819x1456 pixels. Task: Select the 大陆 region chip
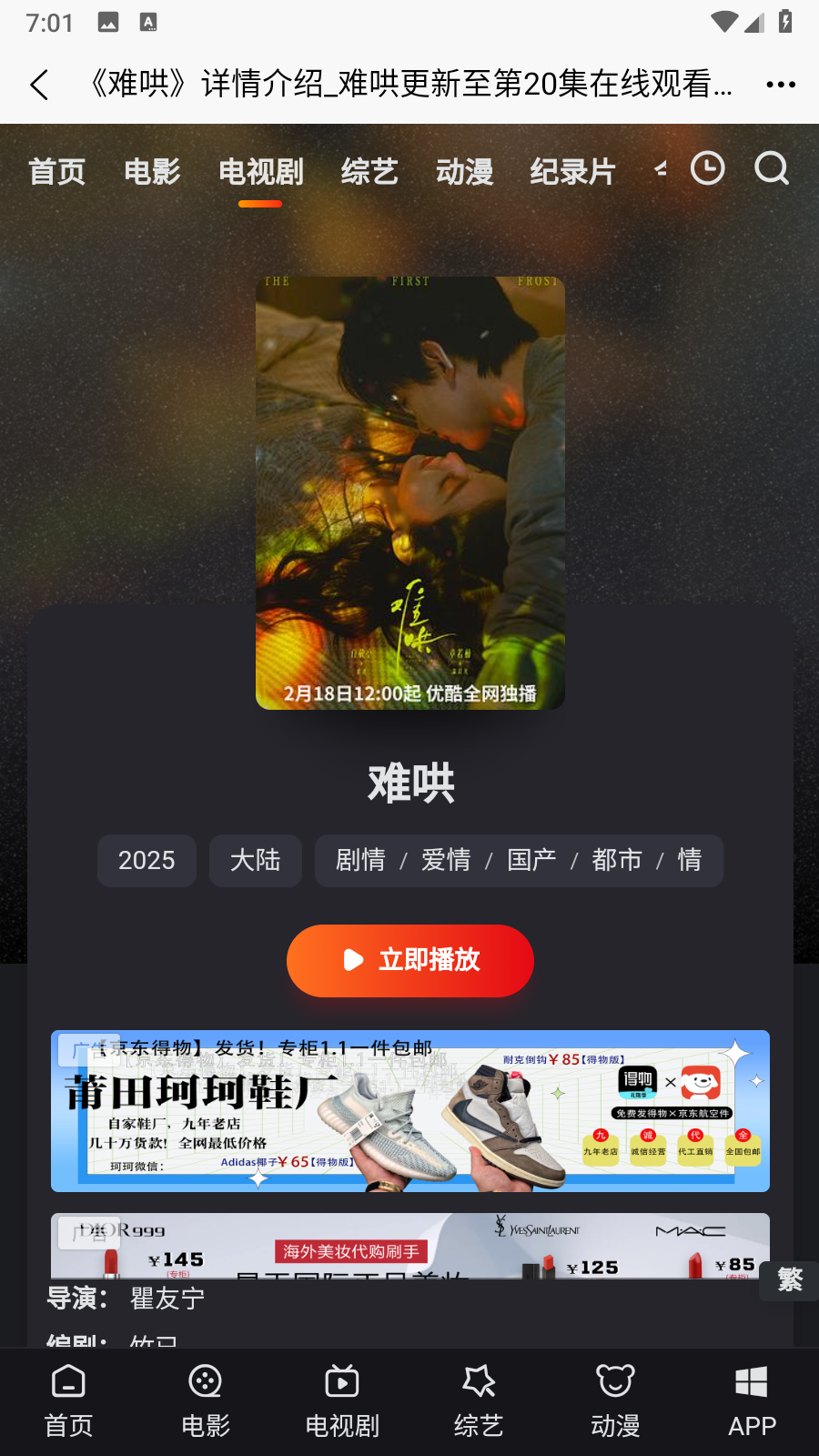[x=255, y=860]
